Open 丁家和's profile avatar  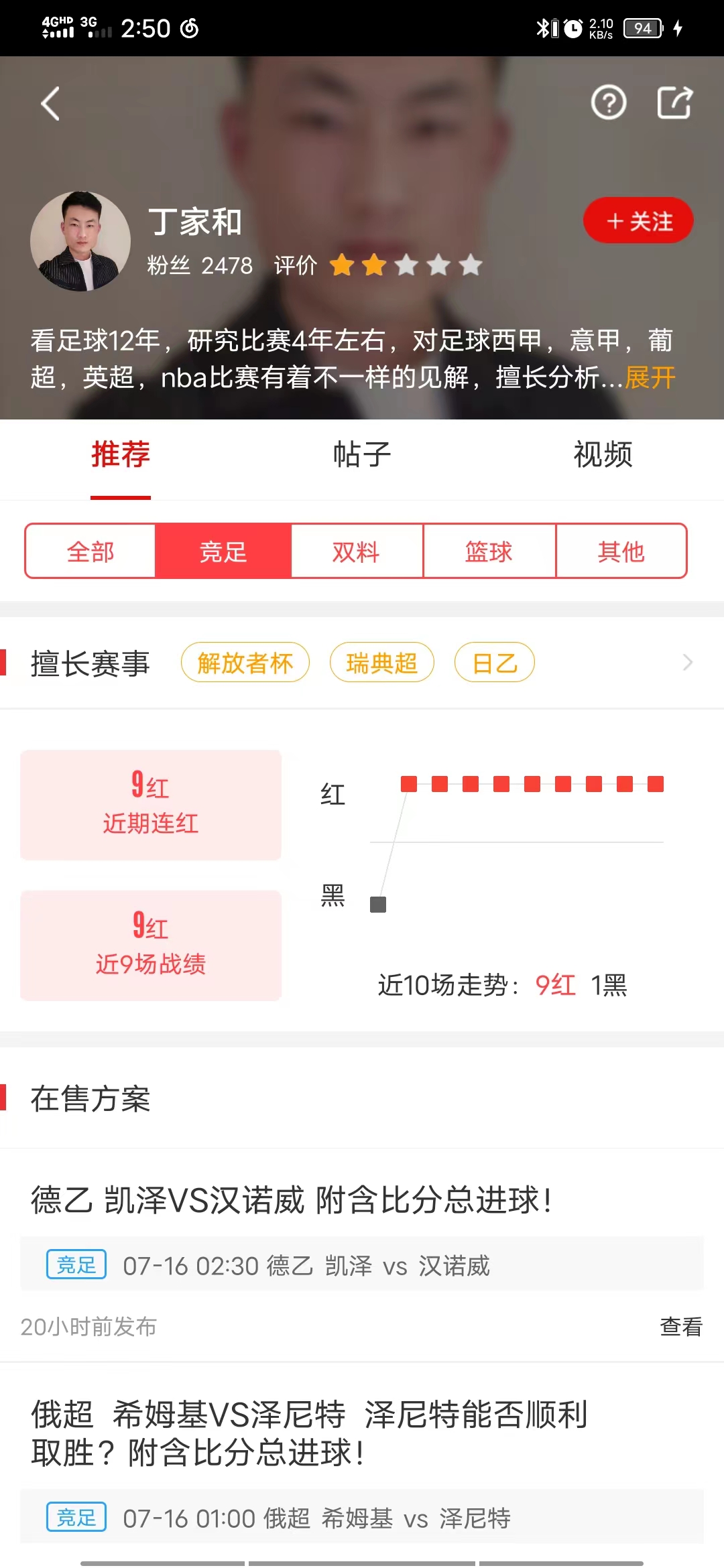pyautogui.click(x=80, y=241)
